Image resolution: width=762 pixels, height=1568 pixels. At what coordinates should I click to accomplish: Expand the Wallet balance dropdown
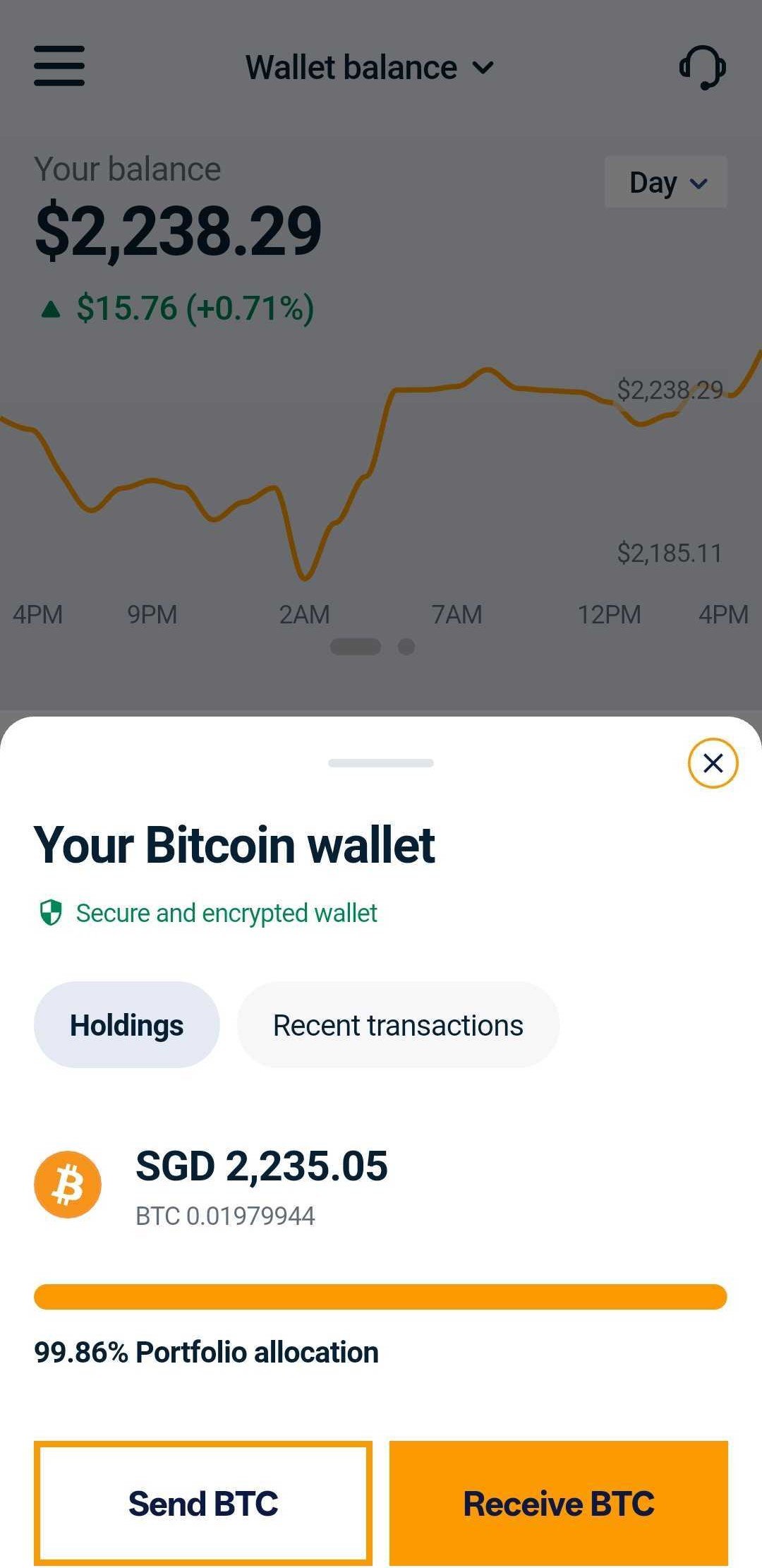coord(369,68)
